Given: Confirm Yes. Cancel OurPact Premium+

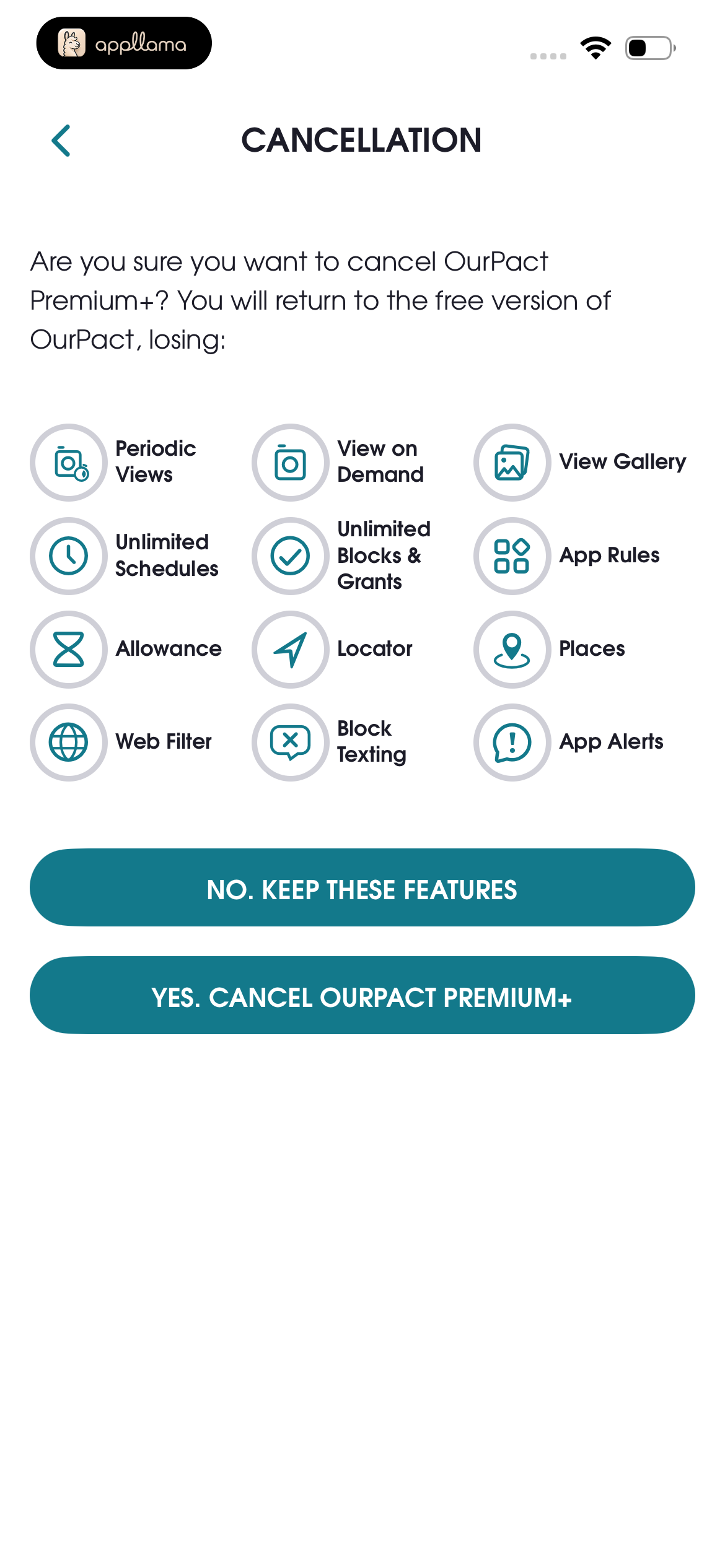Looking at the screenshot, I should click(x=362, y=995).
